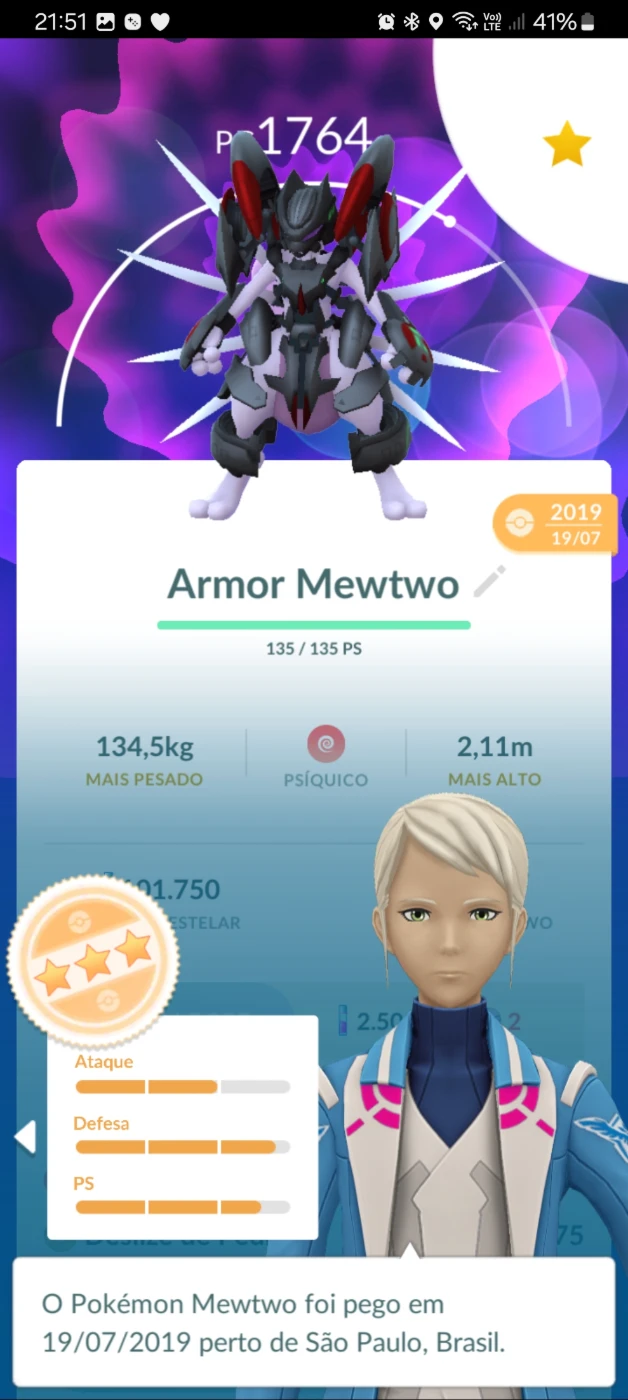Edit the Armor Mewtwo nickname with the pencil
This screenshot has width=628, height=1400.
pos(490,581)
